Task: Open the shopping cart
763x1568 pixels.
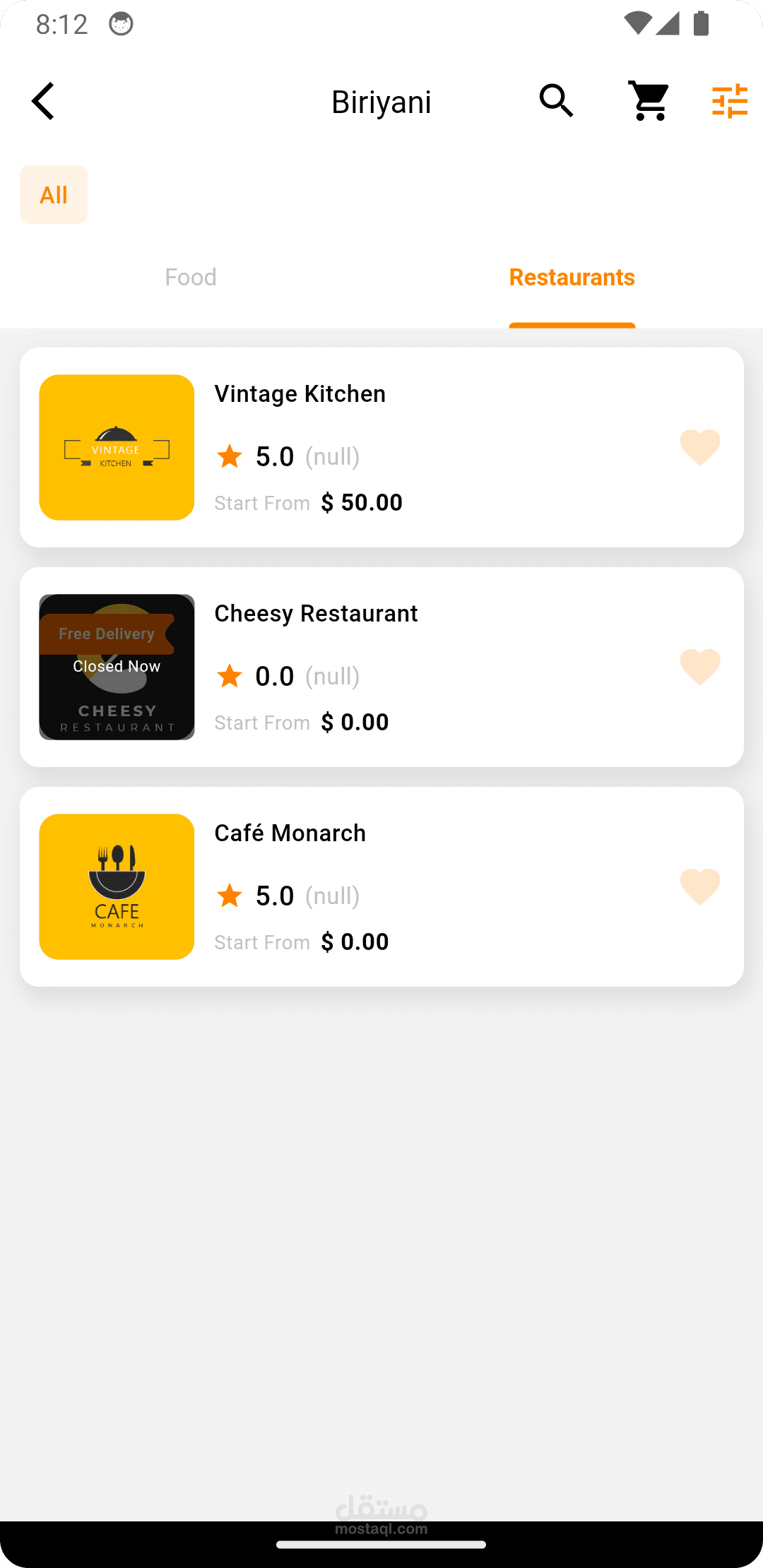Action: [x=649, y=101]
